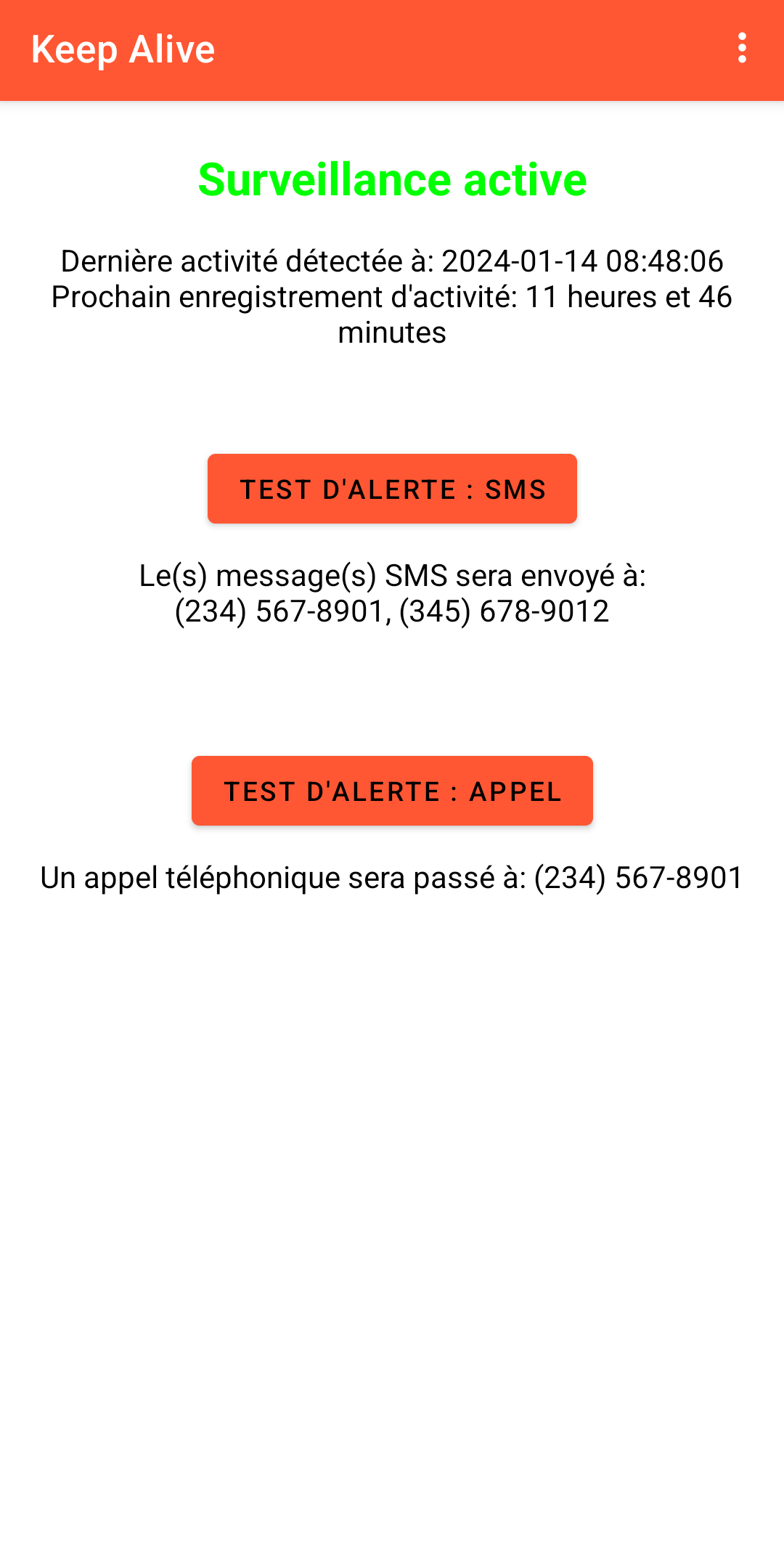Run the Test d'alerte : SMS button
The height and width of the screenshot is (1551, 784).
click(392, 489)
